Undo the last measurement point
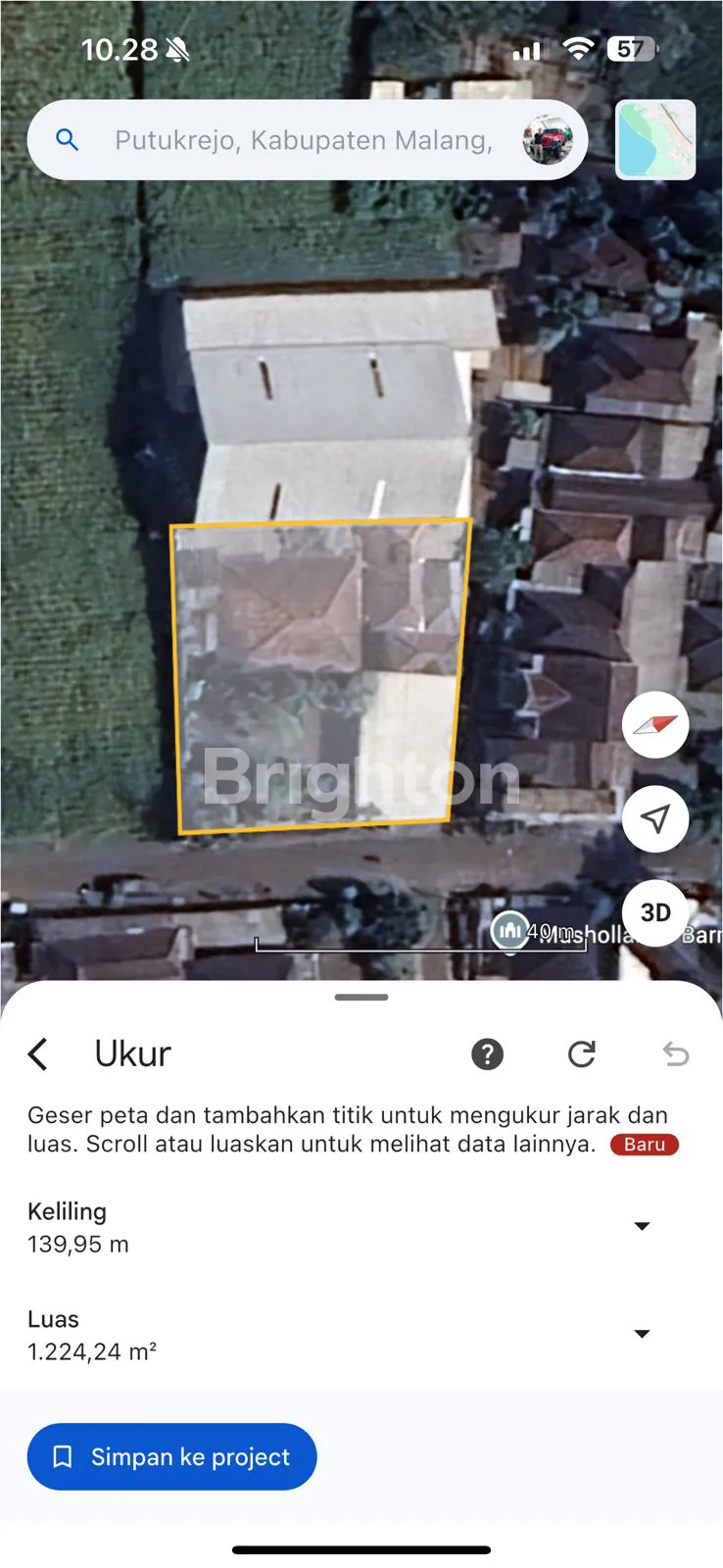The image size is (723, 1568). [x=676, y=1054]
